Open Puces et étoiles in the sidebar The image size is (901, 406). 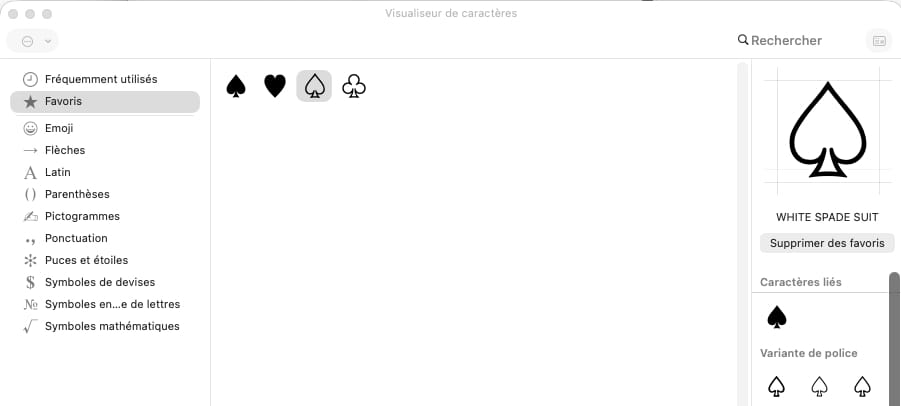tap(86, 260)
